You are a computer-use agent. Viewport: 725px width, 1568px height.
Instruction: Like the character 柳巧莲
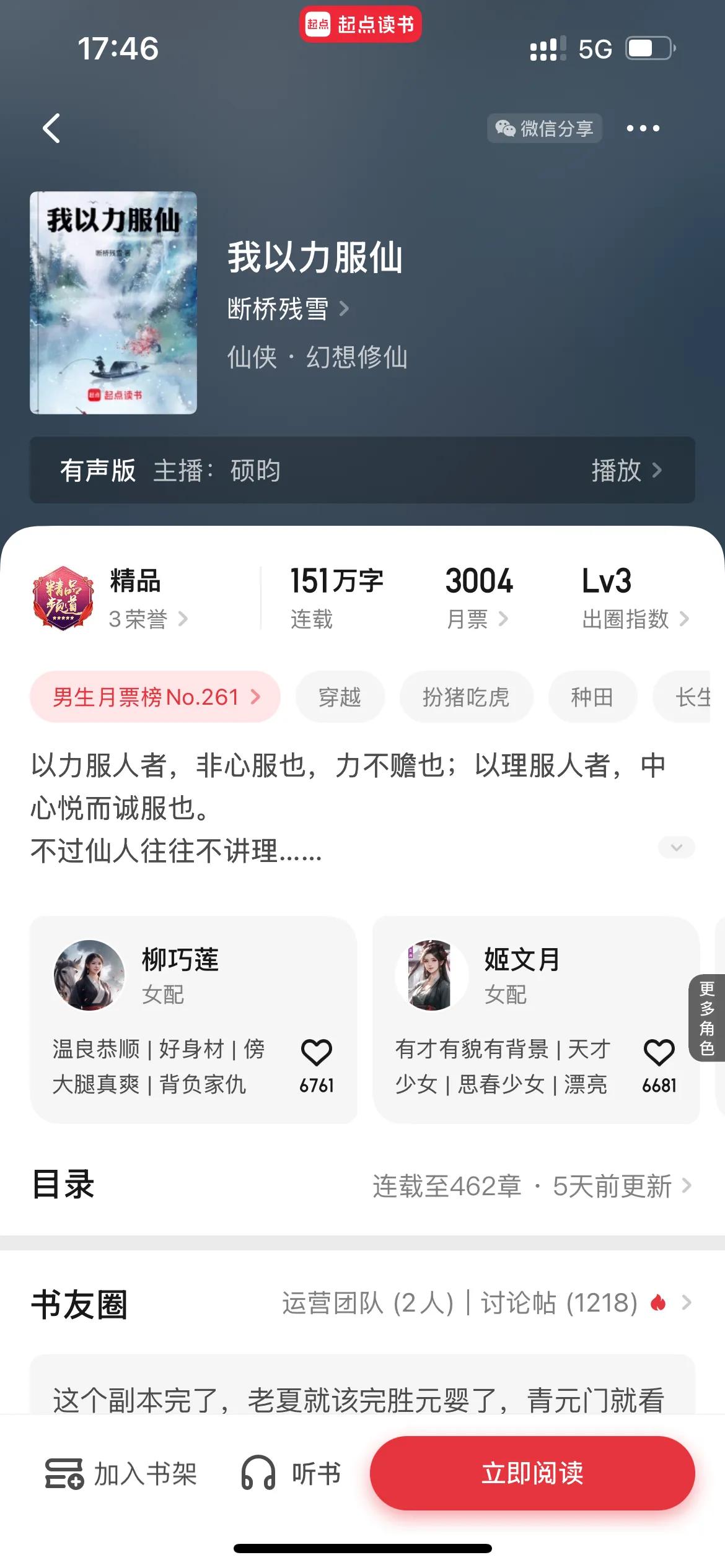click(317, 1053)
